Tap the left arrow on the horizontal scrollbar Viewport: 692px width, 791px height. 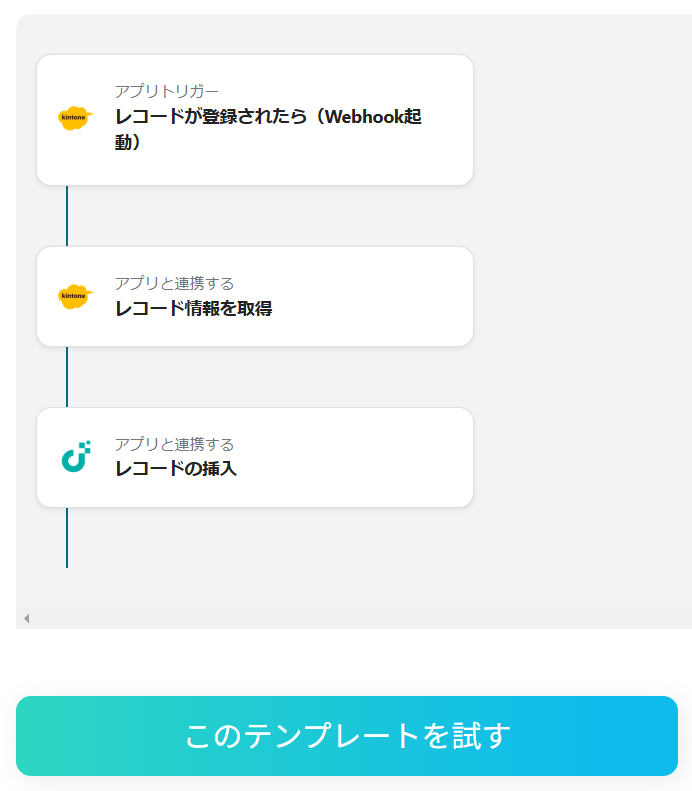[x=26, y=619]
